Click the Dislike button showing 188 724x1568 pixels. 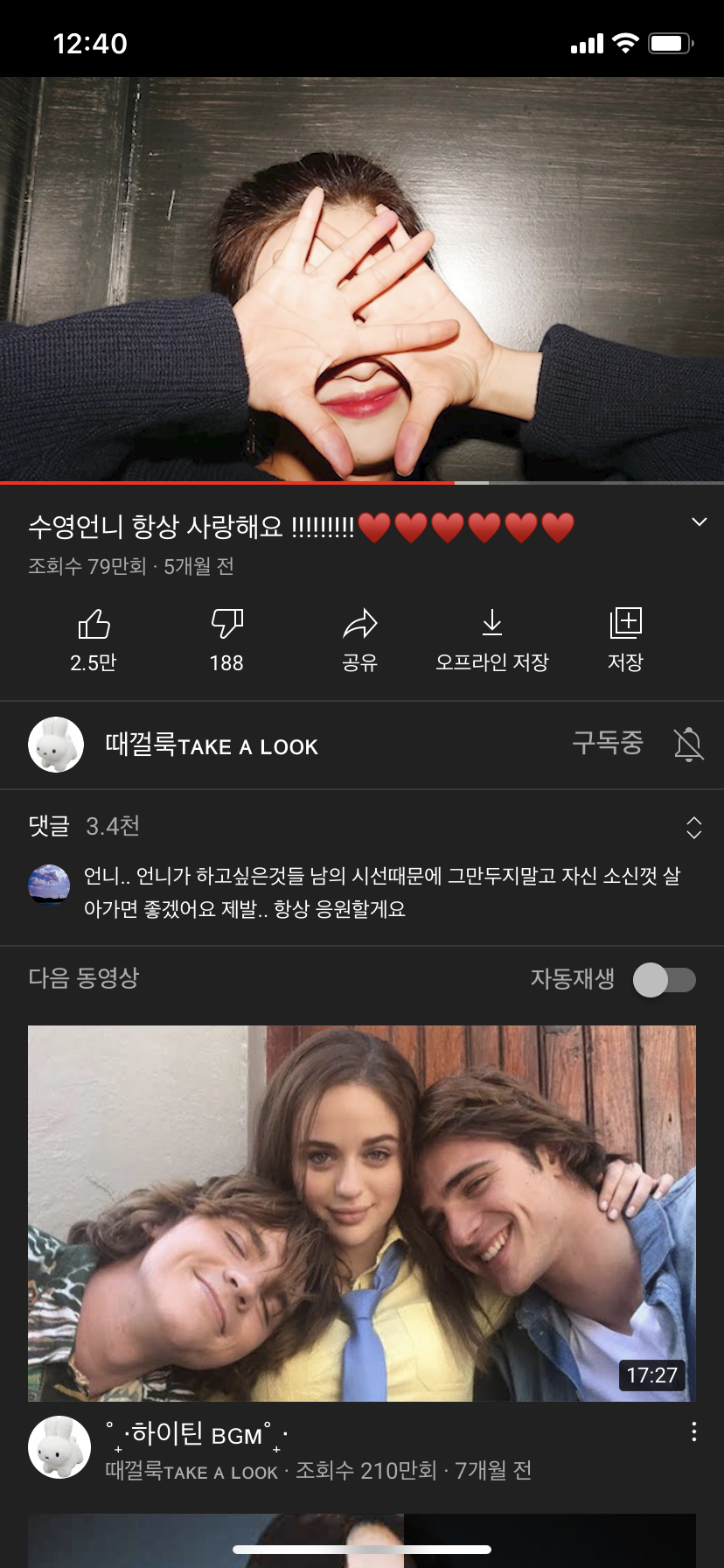point(226,639)
